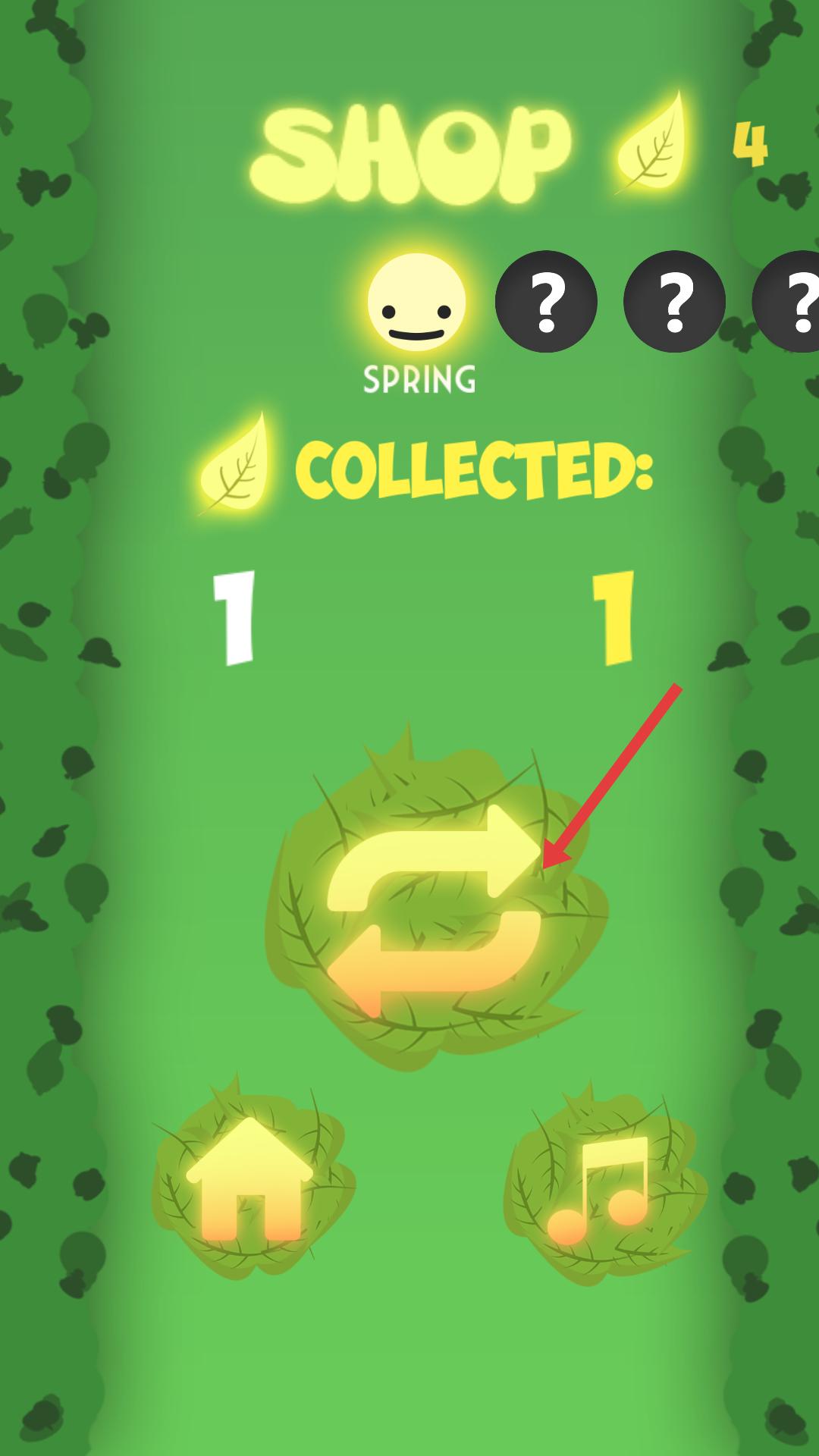The height and width of the screenshot is (1456, 819).
Task: Tap the second locked question-mark character
Action: point(674,302)
